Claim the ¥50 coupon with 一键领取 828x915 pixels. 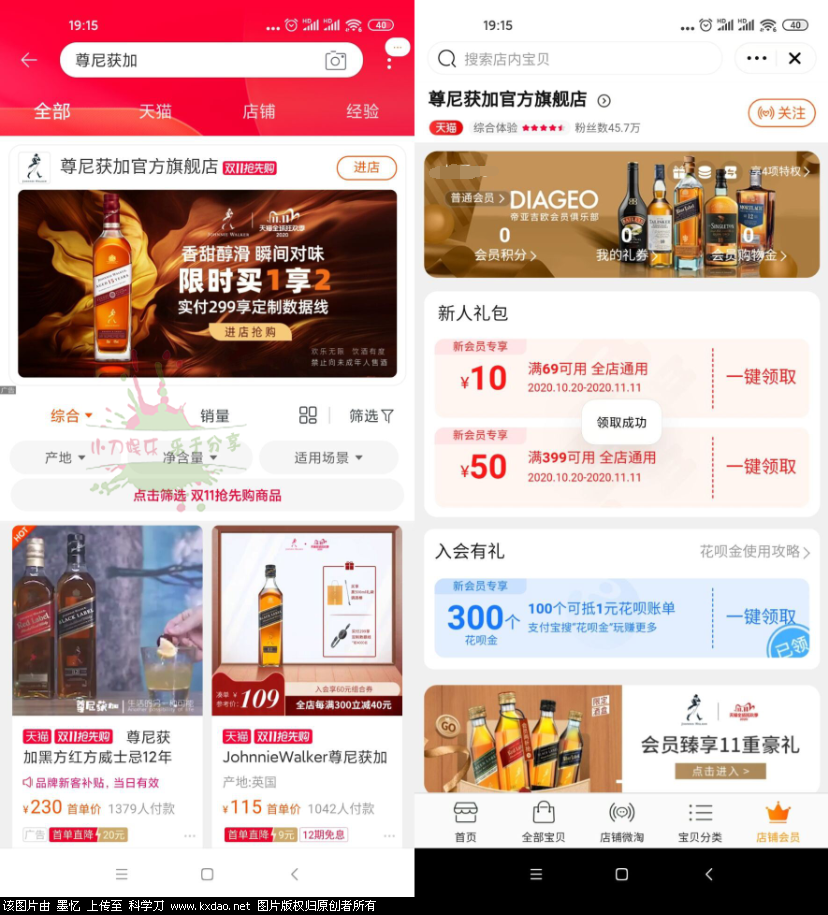[761, 466]
